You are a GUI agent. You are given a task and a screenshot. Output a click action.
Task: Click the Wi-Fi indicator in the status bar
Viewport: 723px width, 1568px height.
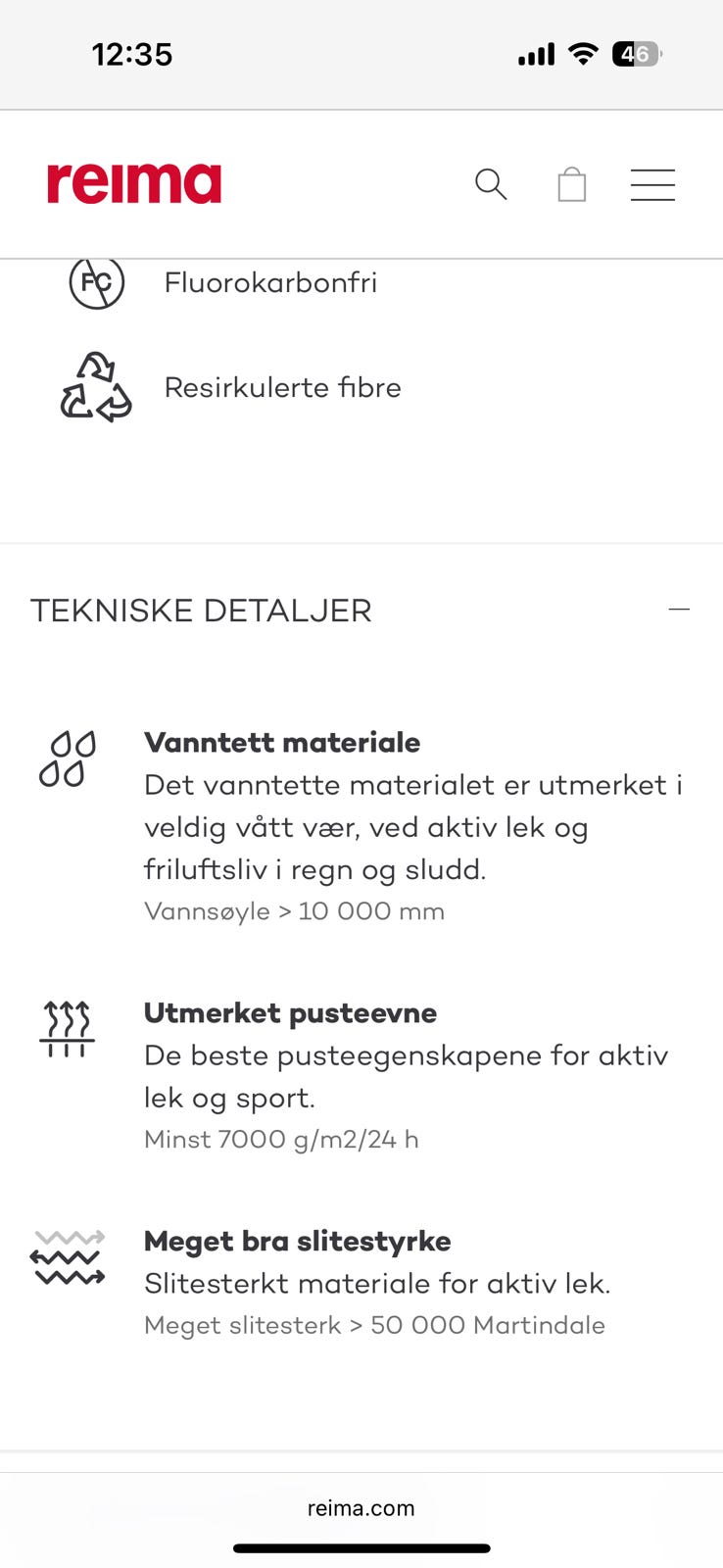click(582, 55)
